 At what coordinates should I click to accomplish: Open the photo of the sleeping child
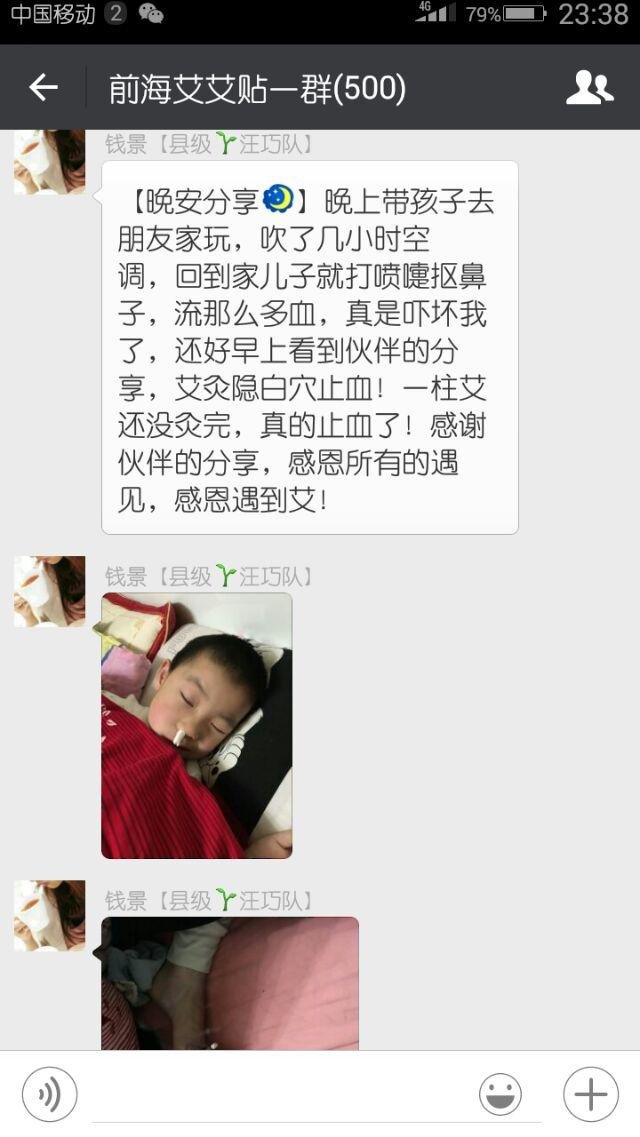point(197,725)
